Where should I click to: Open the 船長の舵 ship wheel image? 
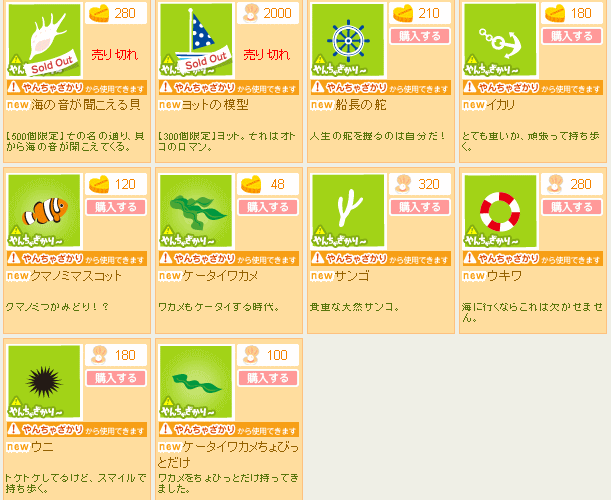(x=349, y=40)
